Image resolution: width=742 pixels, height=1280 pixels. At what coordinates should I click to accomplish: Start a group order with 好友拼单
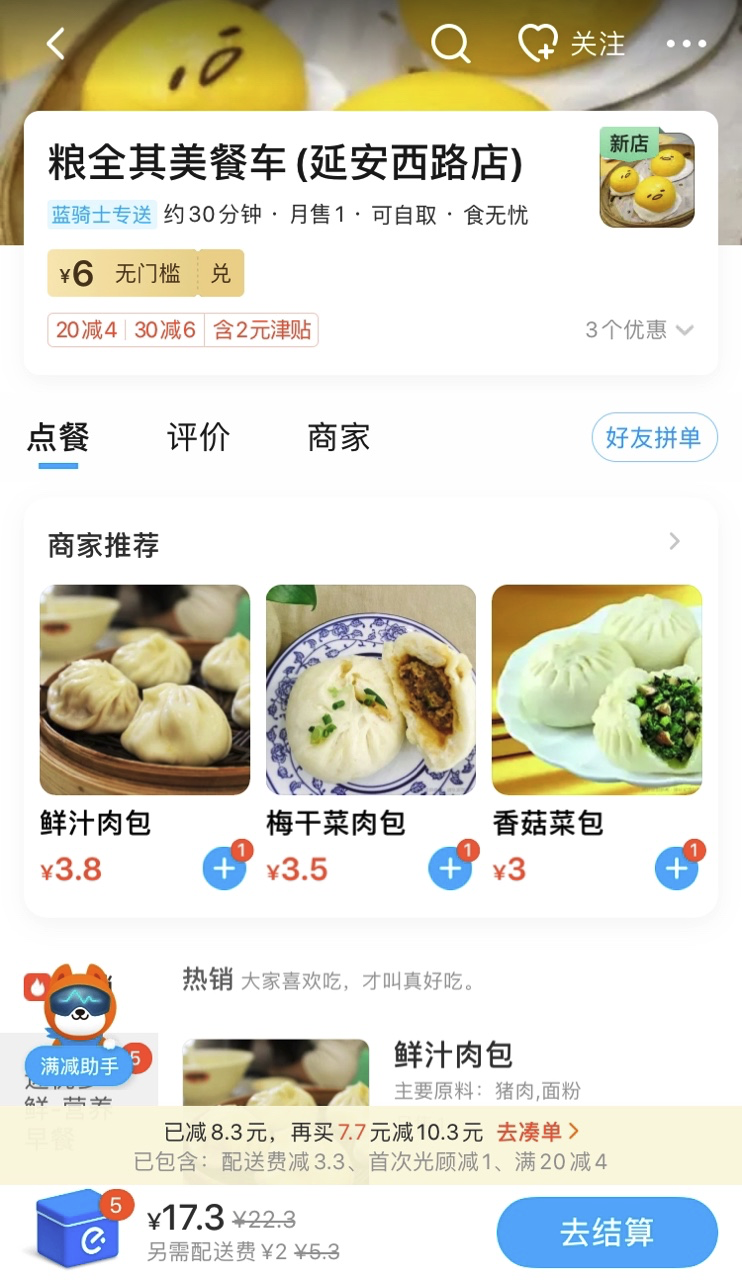(x=654, y=437)
